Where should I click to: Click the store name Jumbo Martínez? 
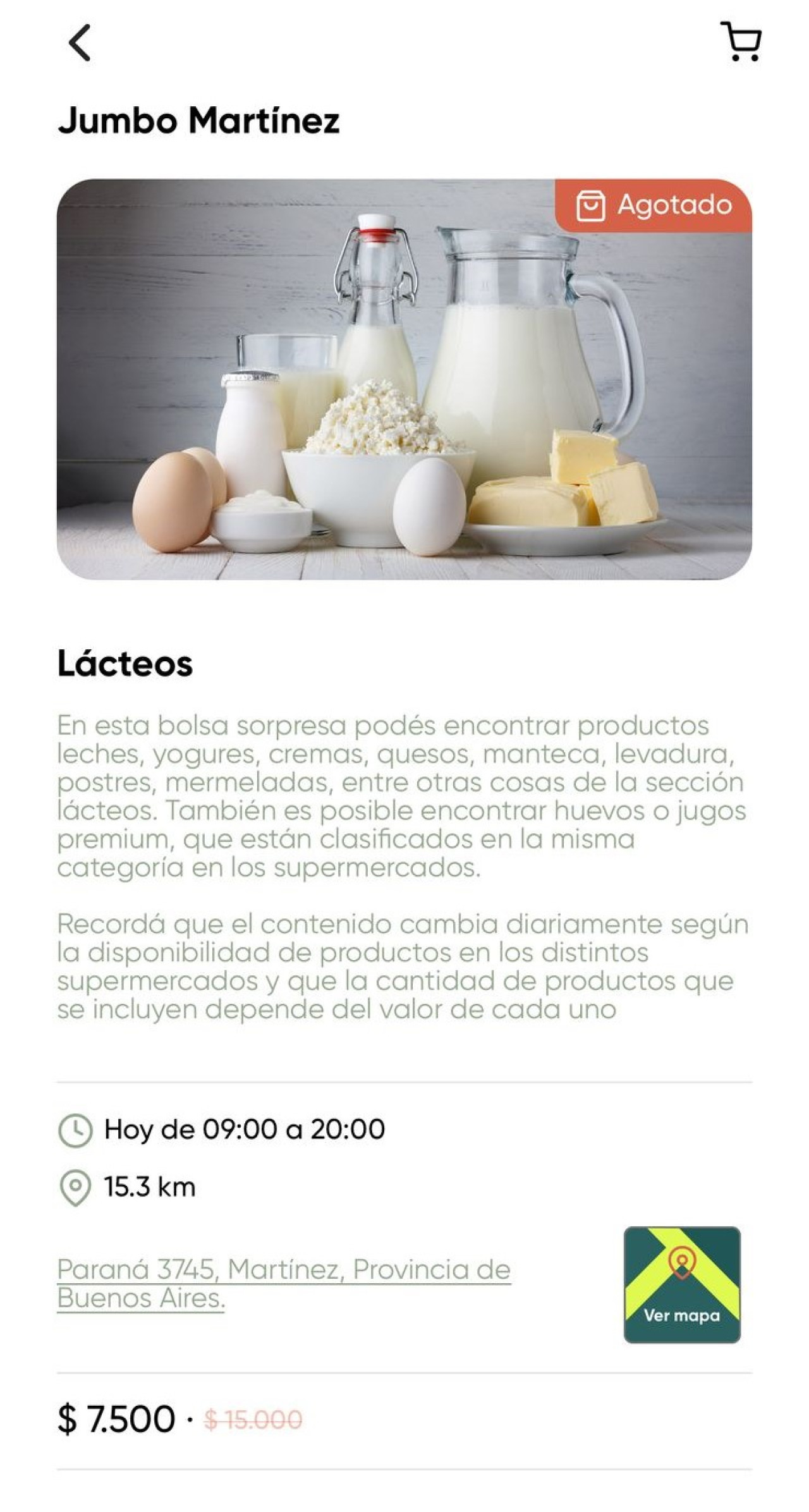200,121
